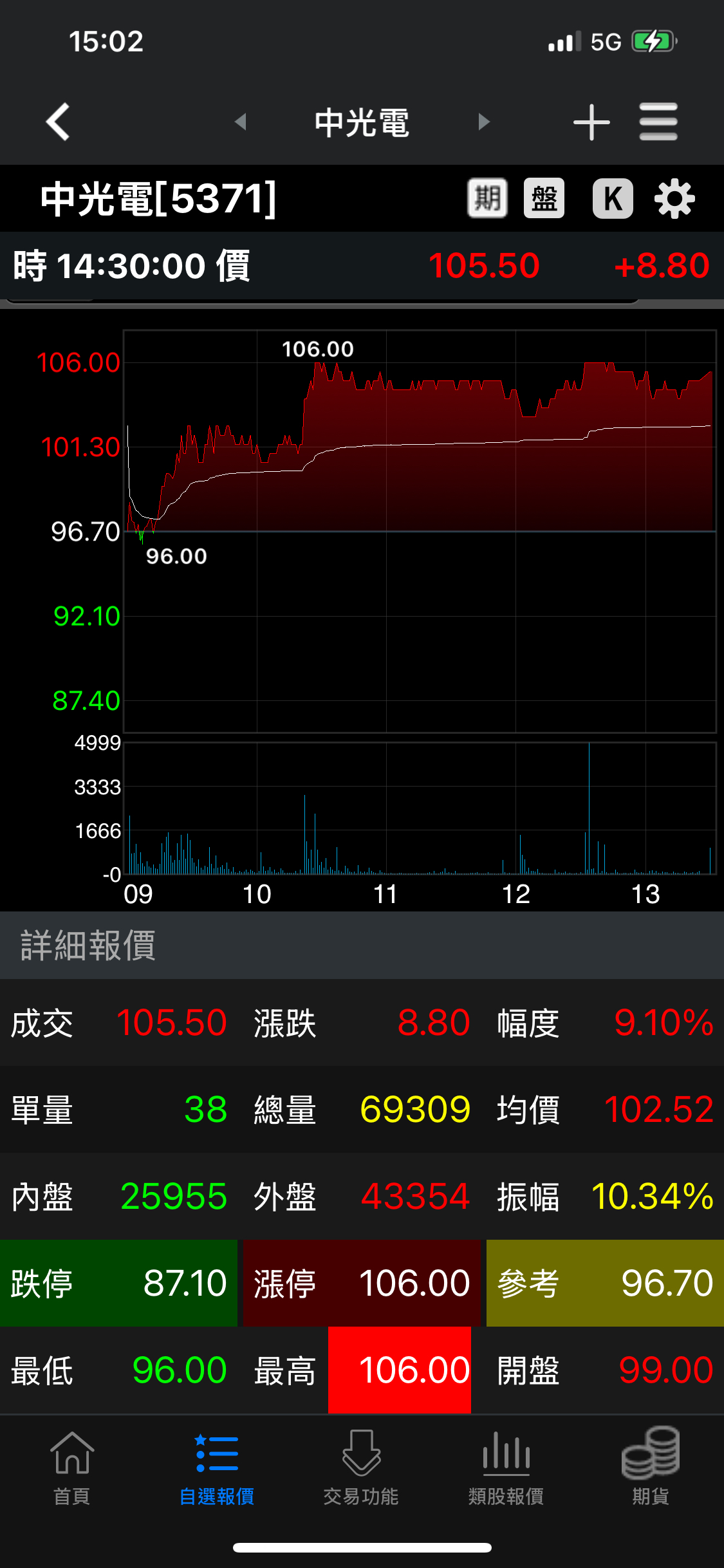The width and height of the screenshot is (724, 1568).
Task: Tap the 期 futures button
Action: [487, 198]
